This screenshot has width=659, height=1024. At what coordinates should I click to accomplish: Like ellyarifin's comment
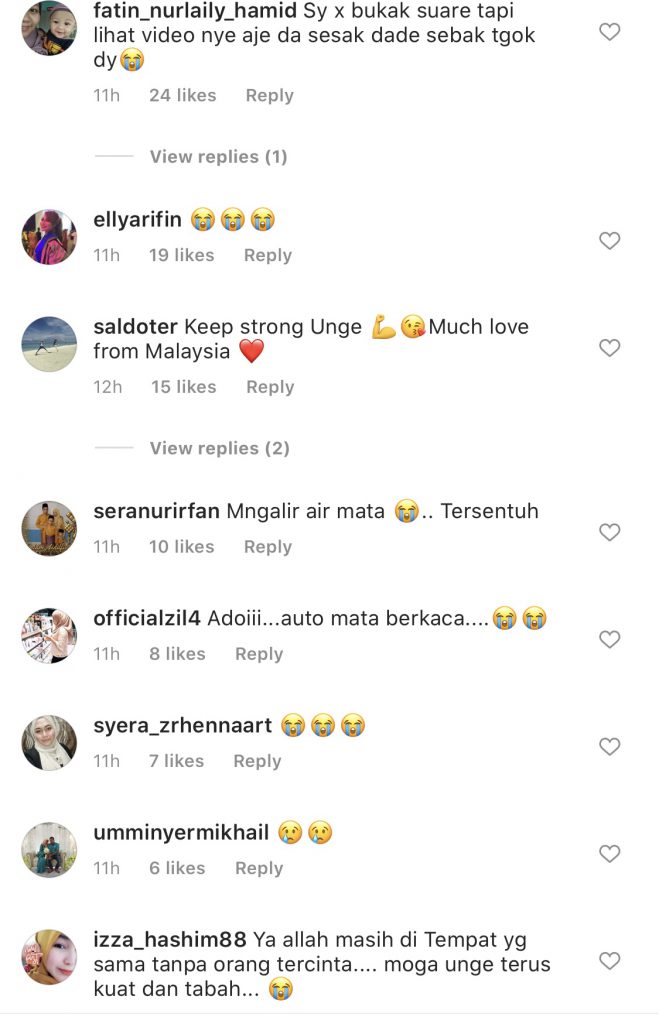tap(609, 240)
